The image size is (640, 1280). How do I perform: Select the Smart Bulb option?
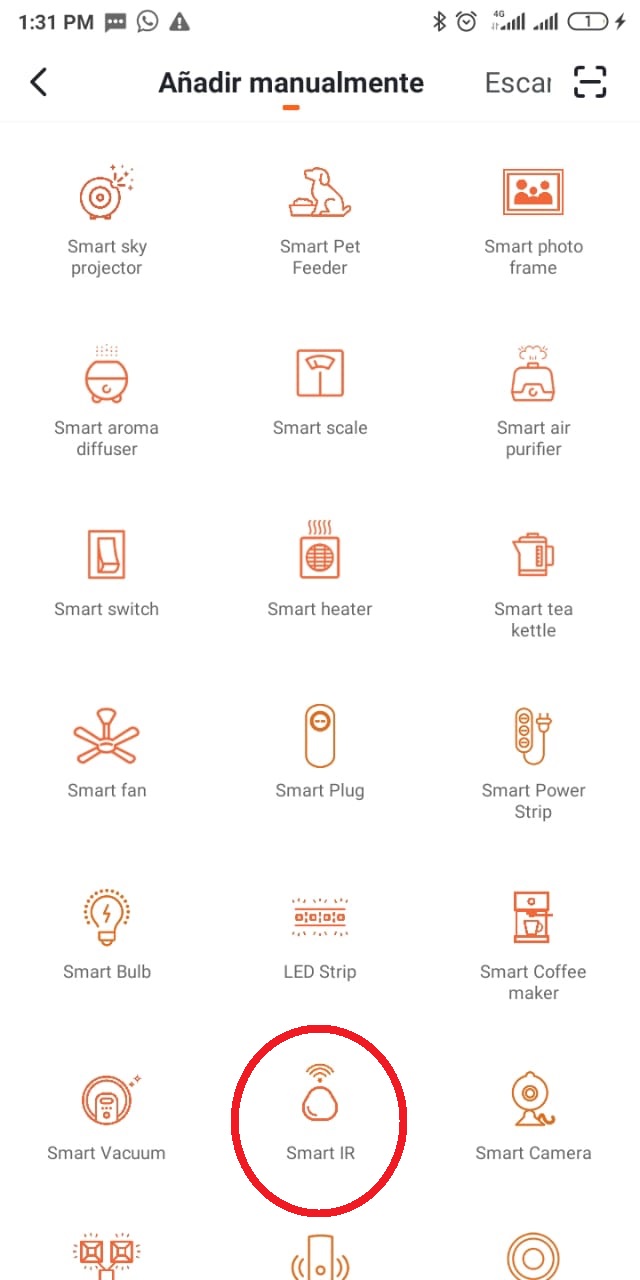[x=107, y=934]
